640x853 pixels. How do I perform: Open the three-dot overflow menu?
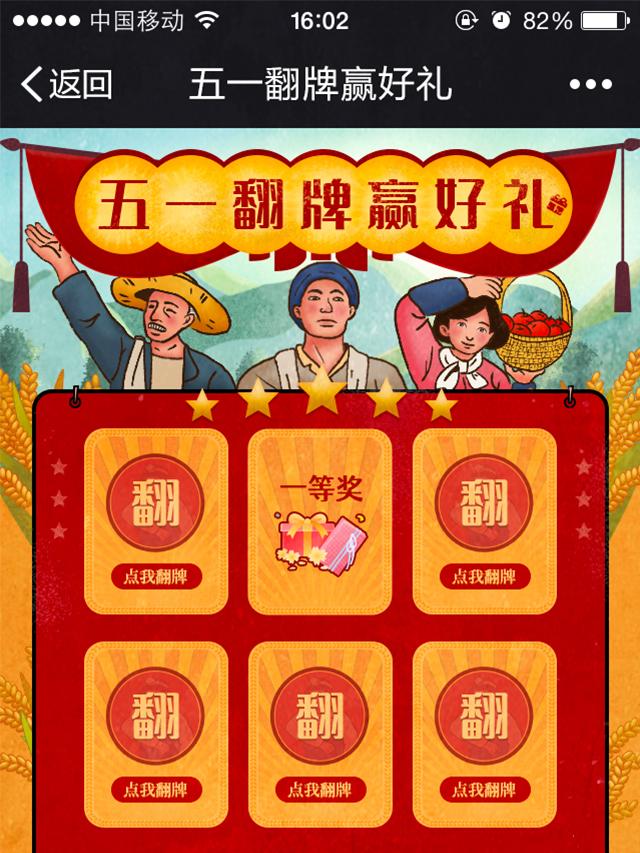(590, 85)
